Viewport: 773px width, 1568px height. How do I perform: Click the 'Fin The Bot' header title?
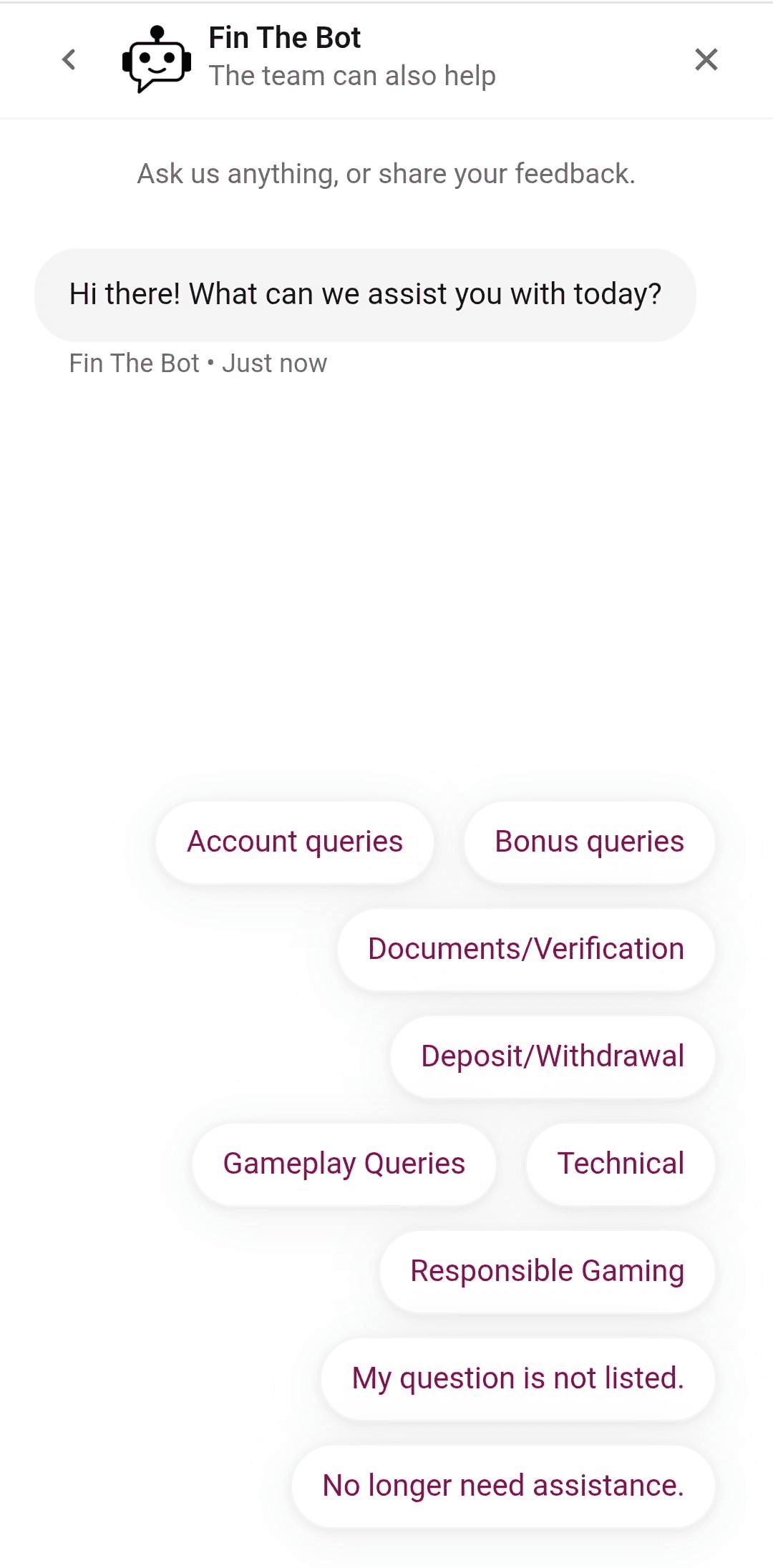click(x=284, y=36)
